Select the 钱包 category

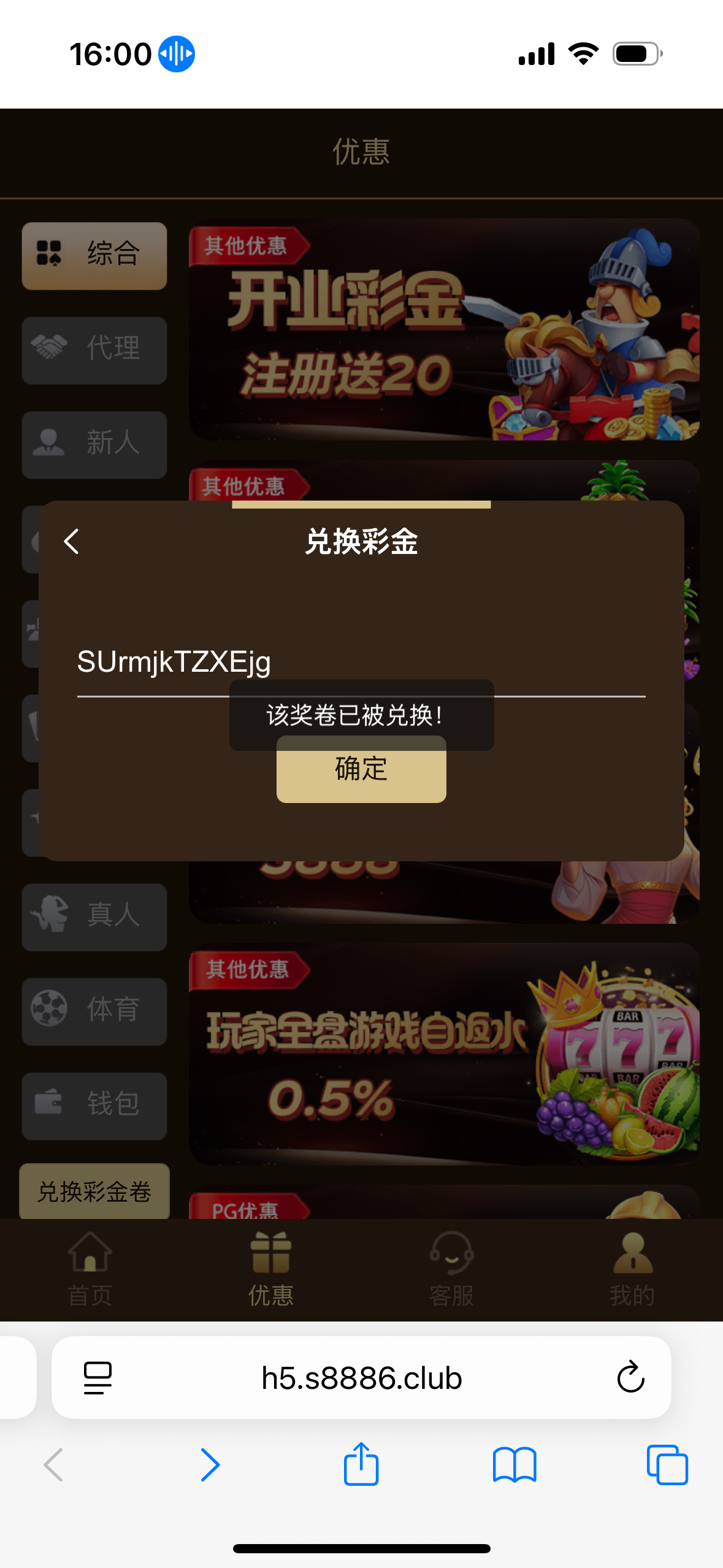[x=94, y=1105]
